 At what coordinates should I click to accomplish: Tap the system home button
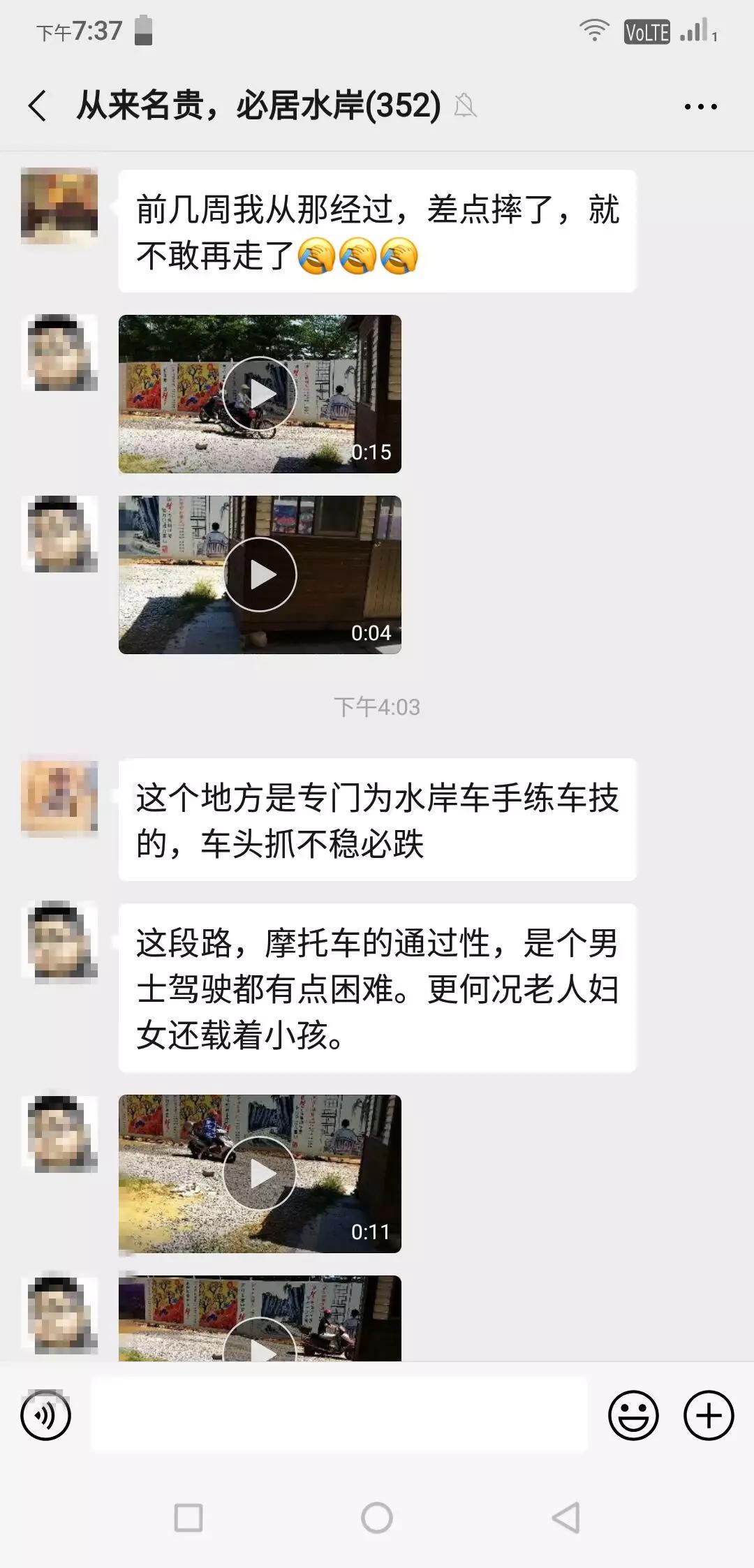(377, 1518)
